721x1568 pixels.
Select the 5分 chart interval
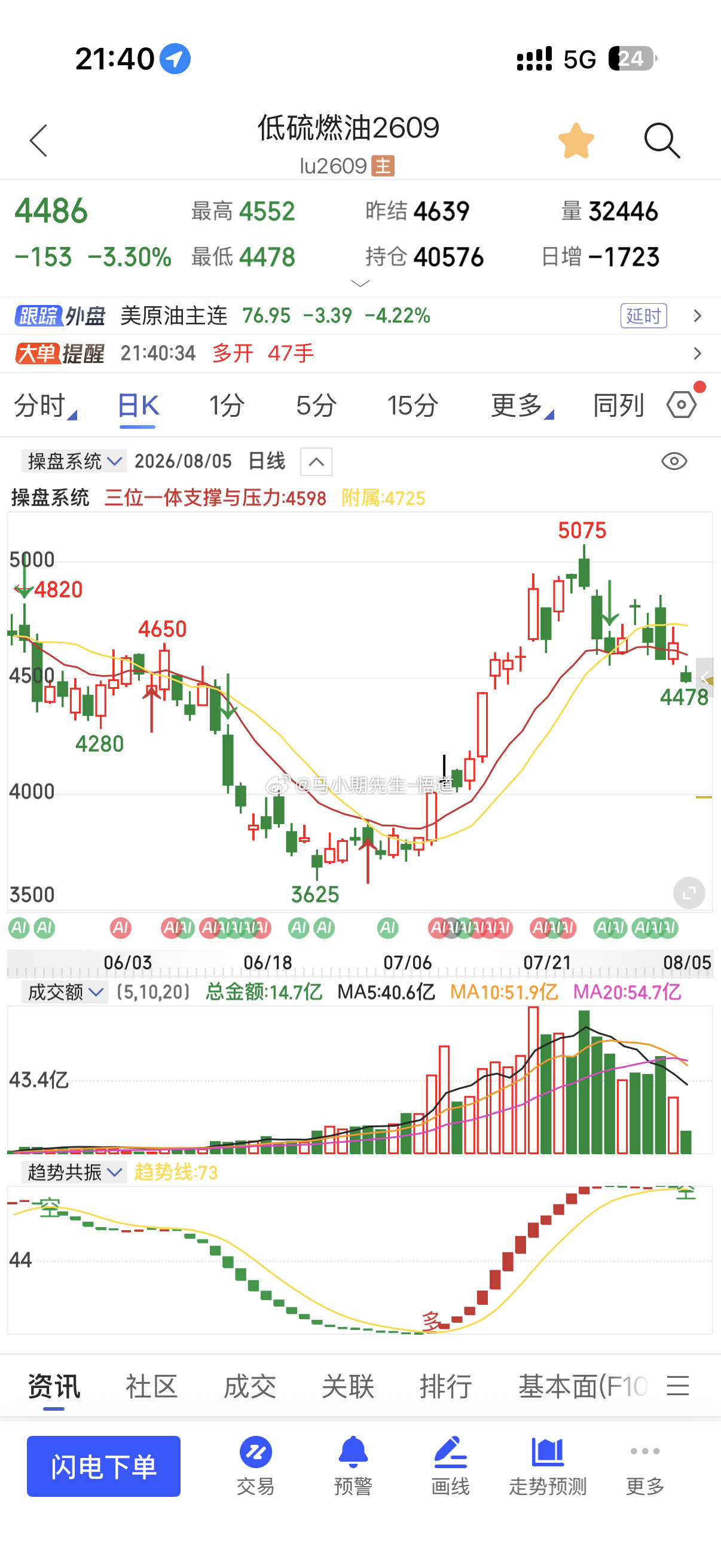[x=316, y=405]
